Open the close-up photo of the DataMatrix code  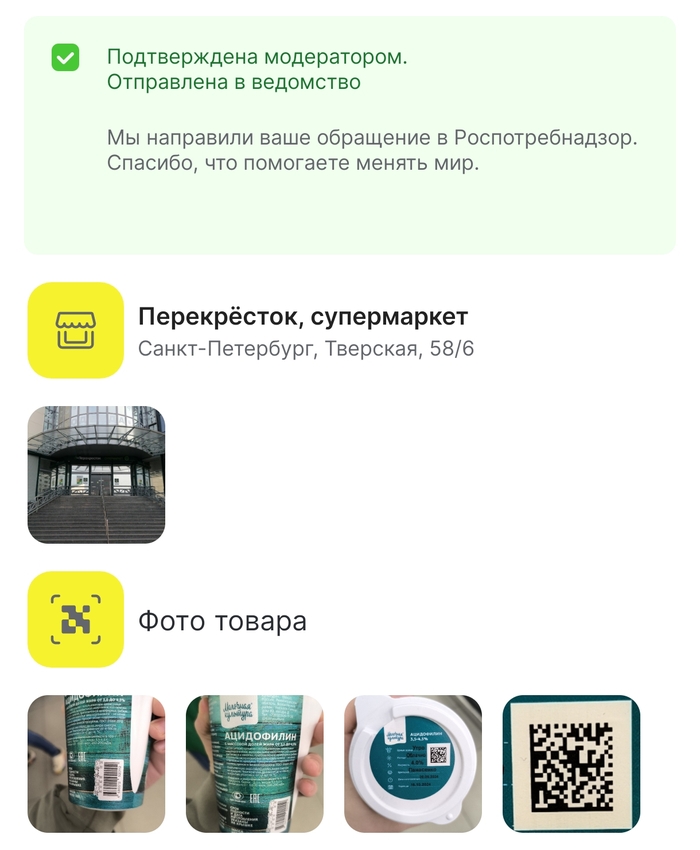click(571, 764)
